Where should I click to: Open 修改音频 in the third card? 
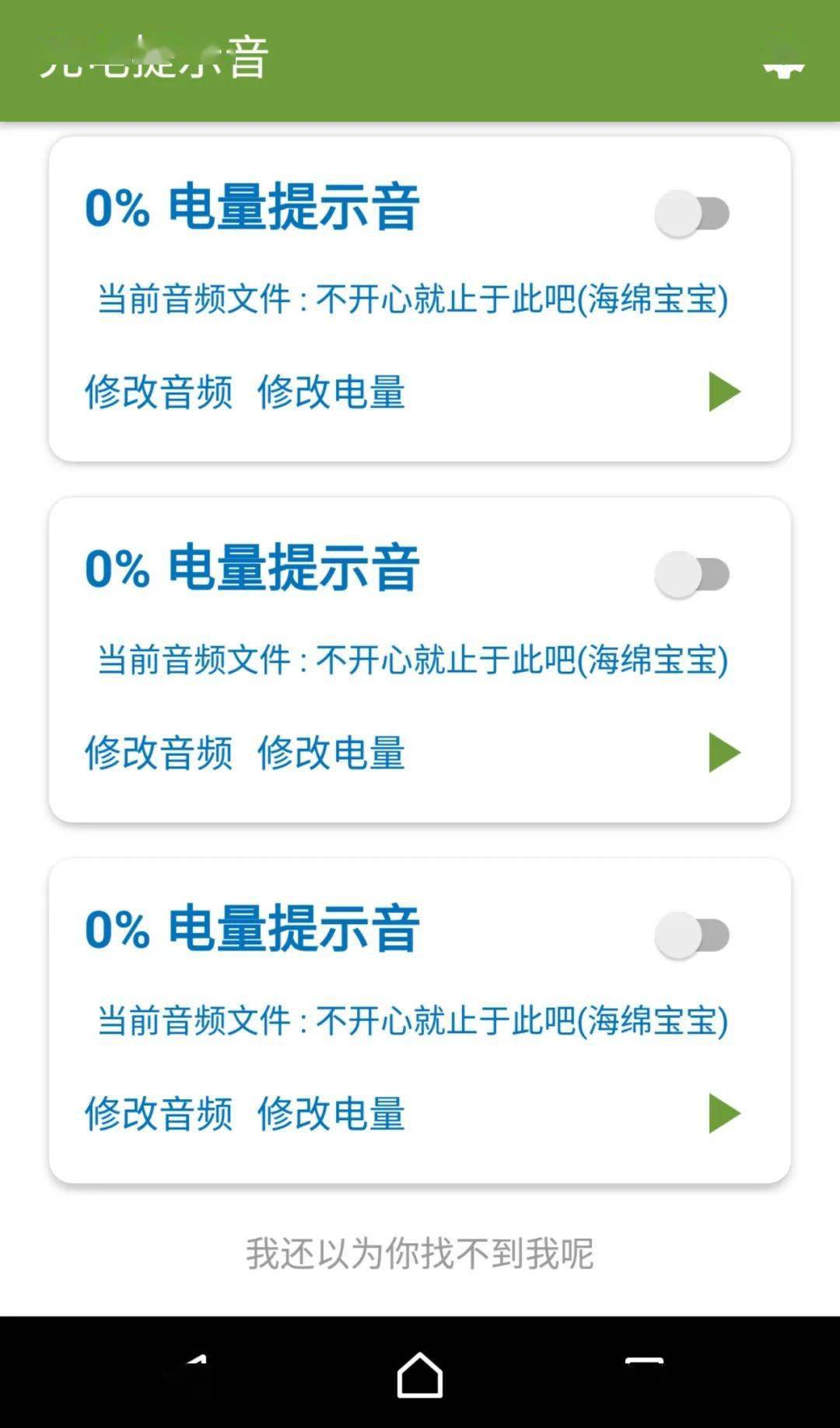(x=159, y=1113)
